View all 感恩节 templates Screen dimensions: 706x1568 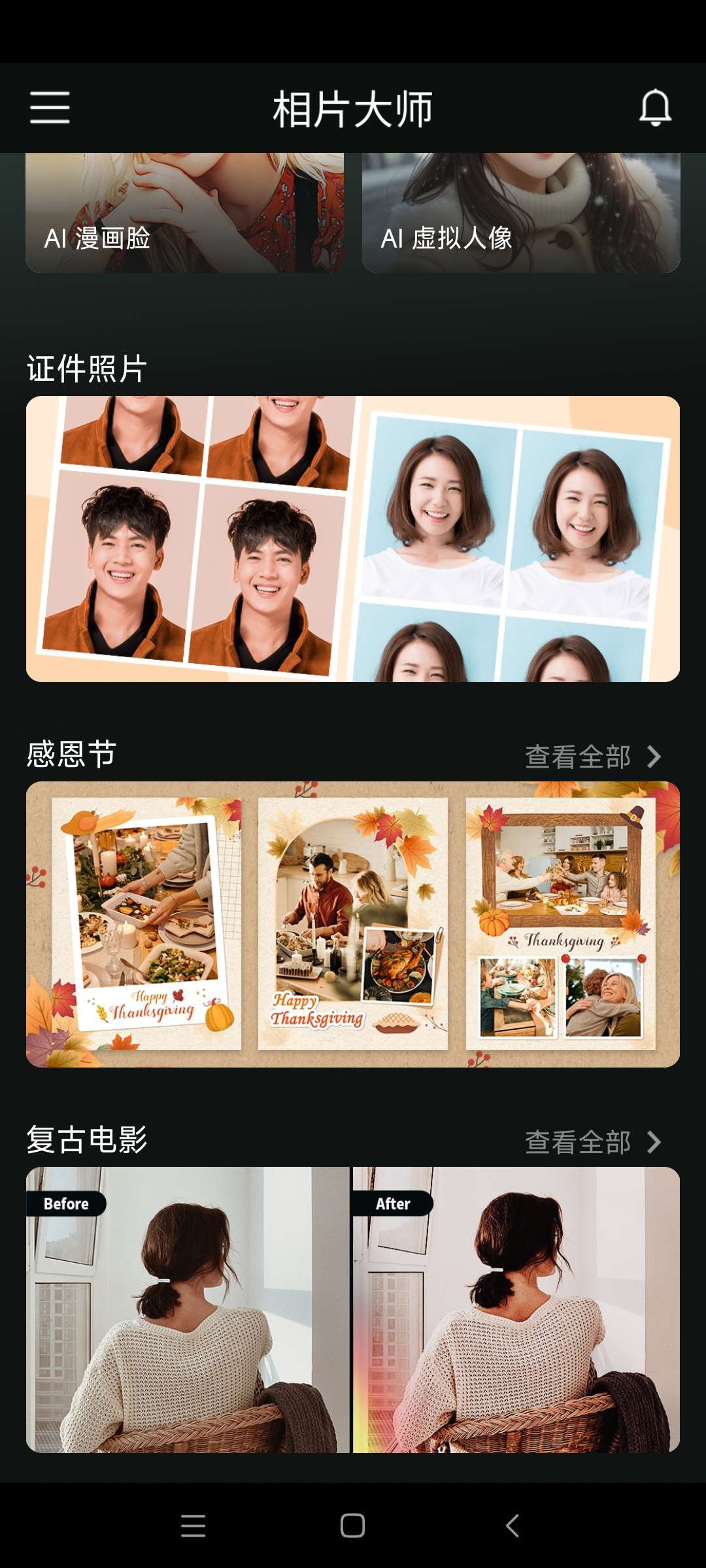(592, 757)
